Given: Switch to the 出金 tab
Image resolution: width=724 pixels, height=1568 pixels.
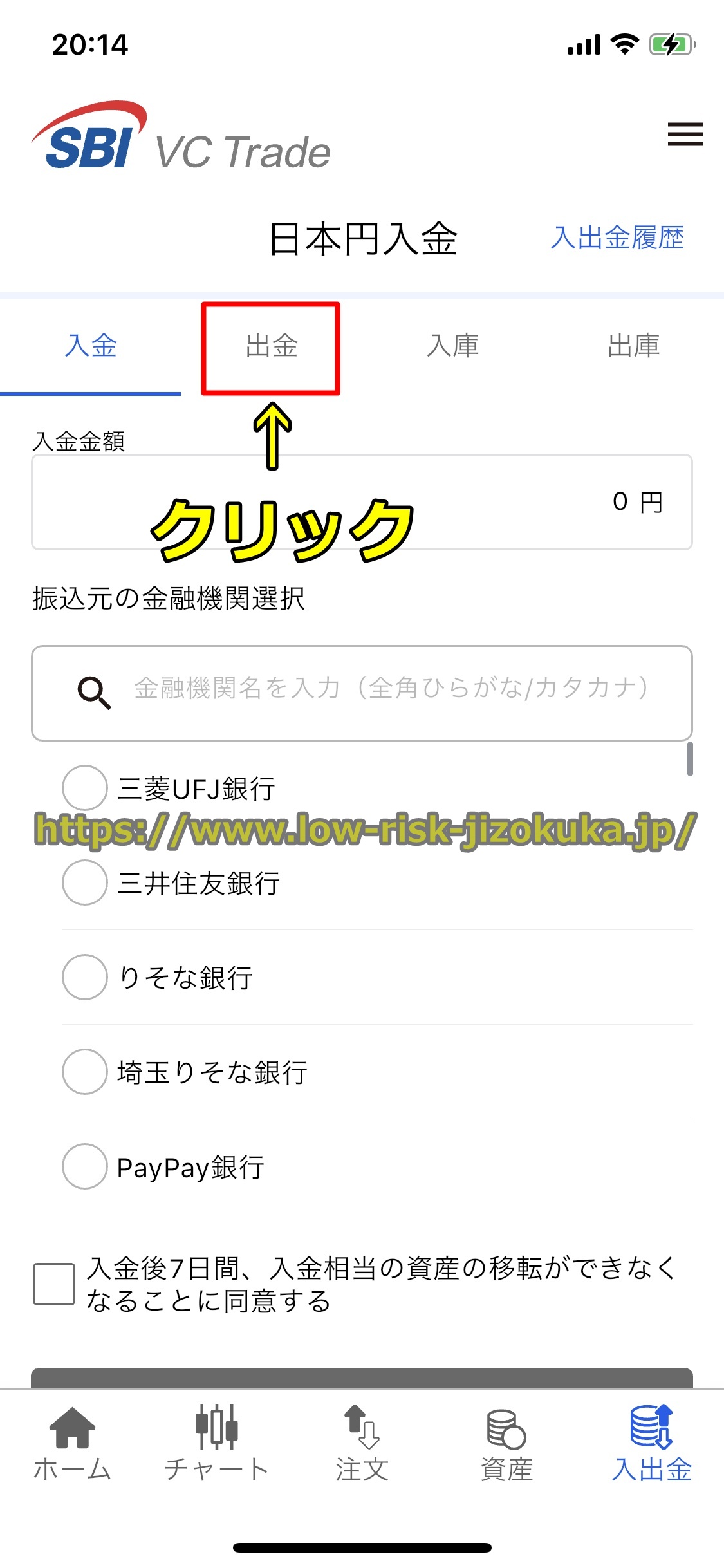Looking at the screenshot, I should [271, 346].
